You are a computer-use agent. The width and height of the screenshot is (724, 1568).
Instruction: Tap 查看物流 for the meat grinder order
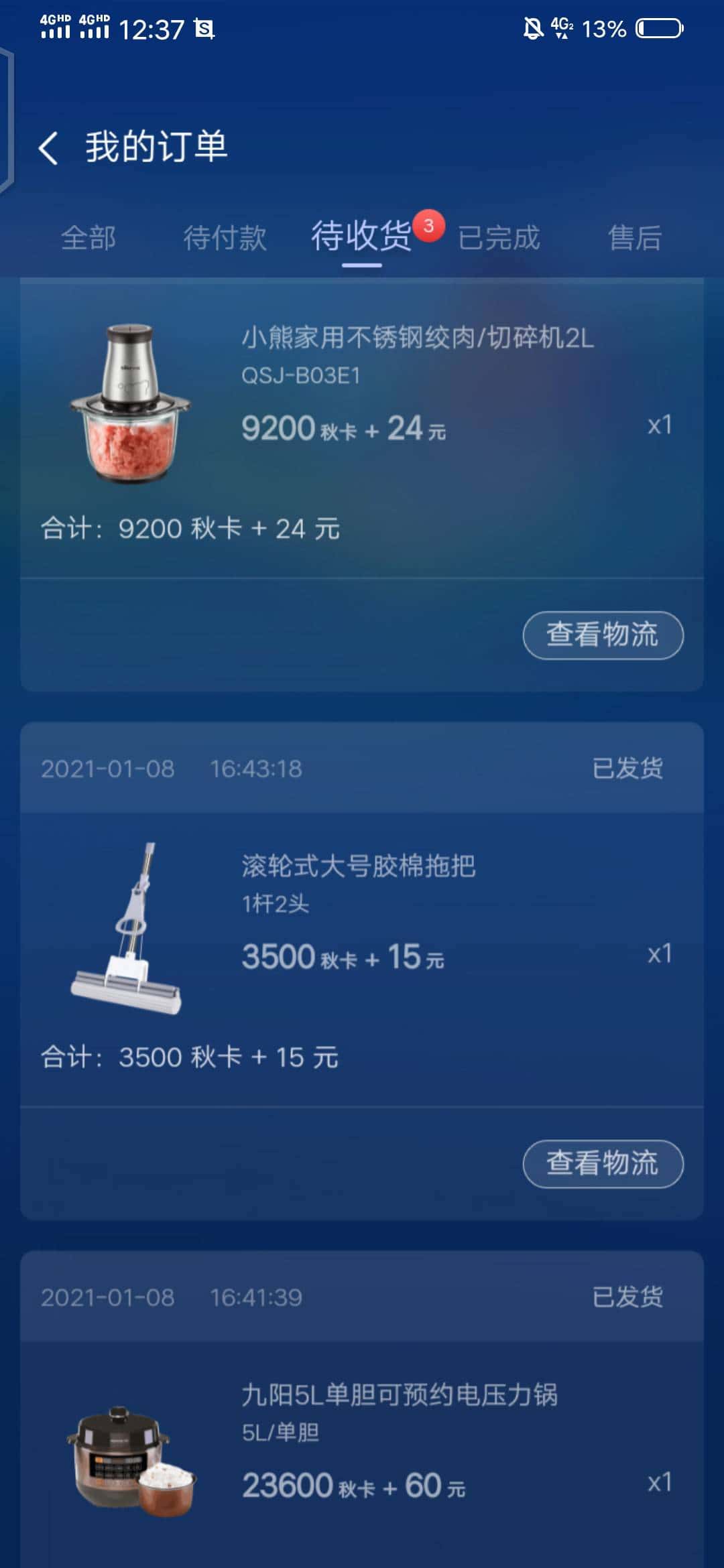601,635
